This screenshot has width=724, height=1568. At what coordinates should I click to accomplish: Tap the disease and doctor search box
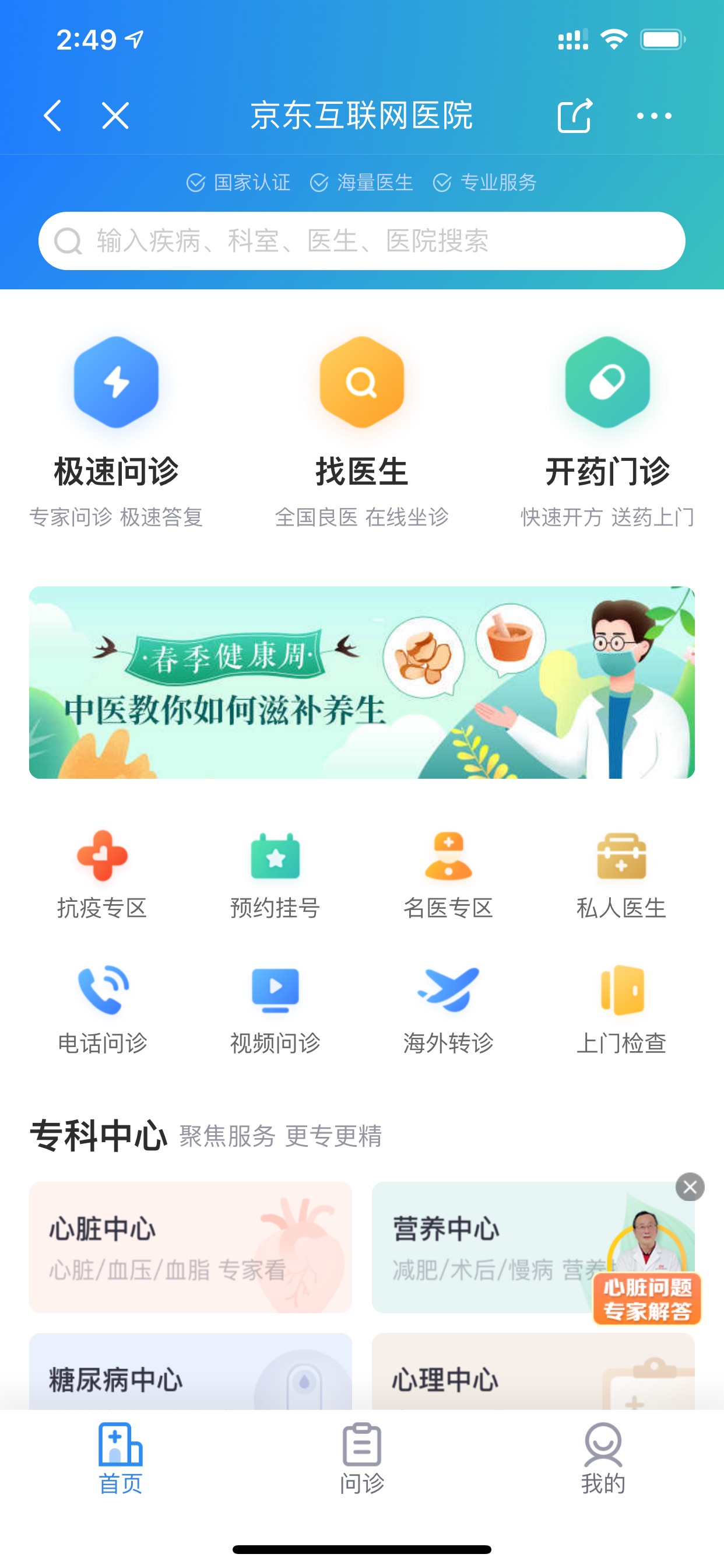pos(361,241)
